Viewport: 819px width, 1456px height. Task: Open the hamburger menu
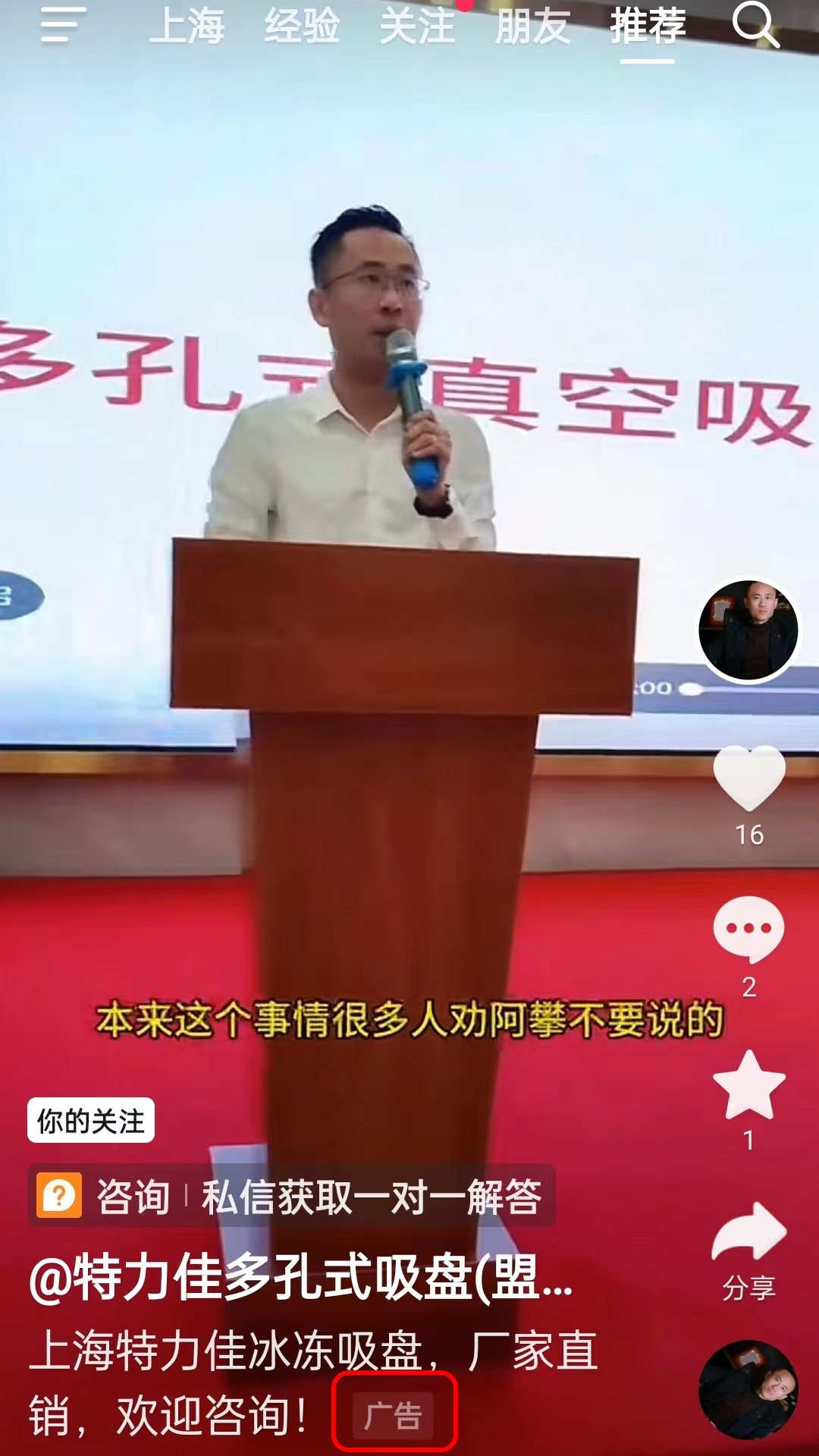pos(62,26)
